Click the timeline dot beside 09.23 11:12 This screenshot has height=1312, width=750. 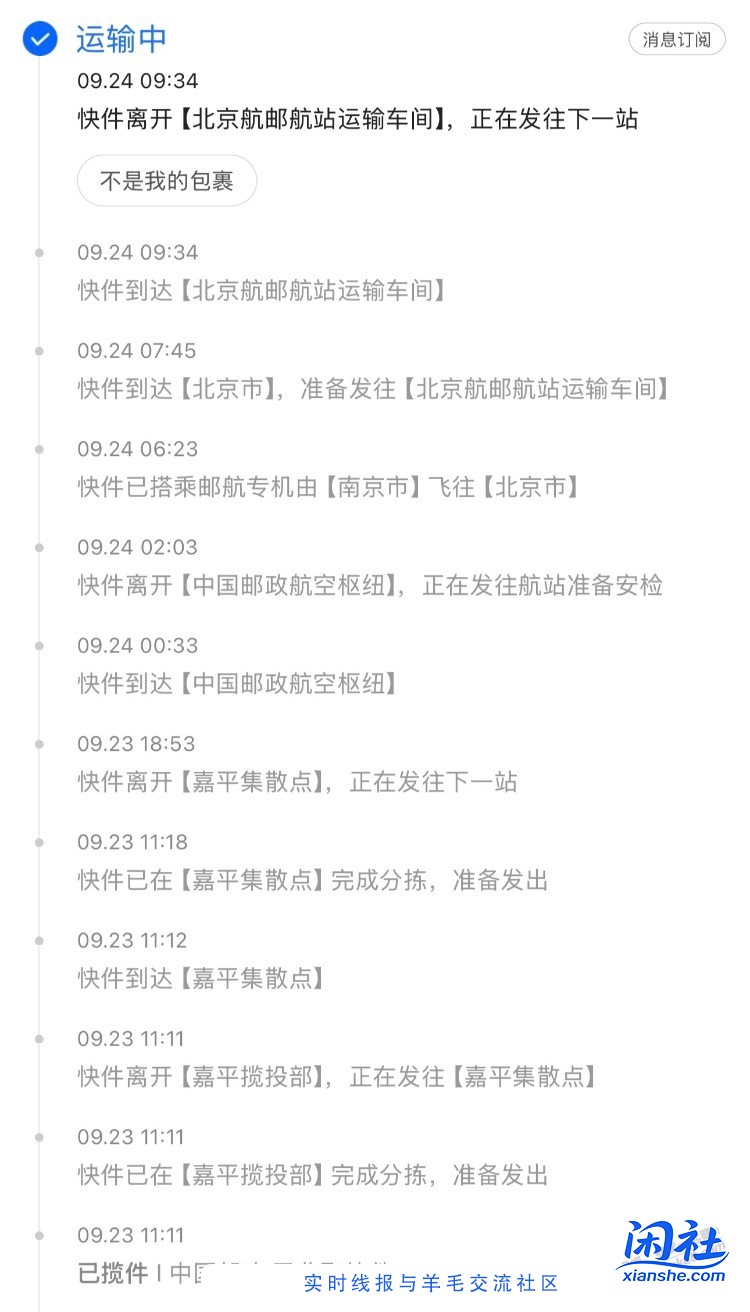pos(40,940)
